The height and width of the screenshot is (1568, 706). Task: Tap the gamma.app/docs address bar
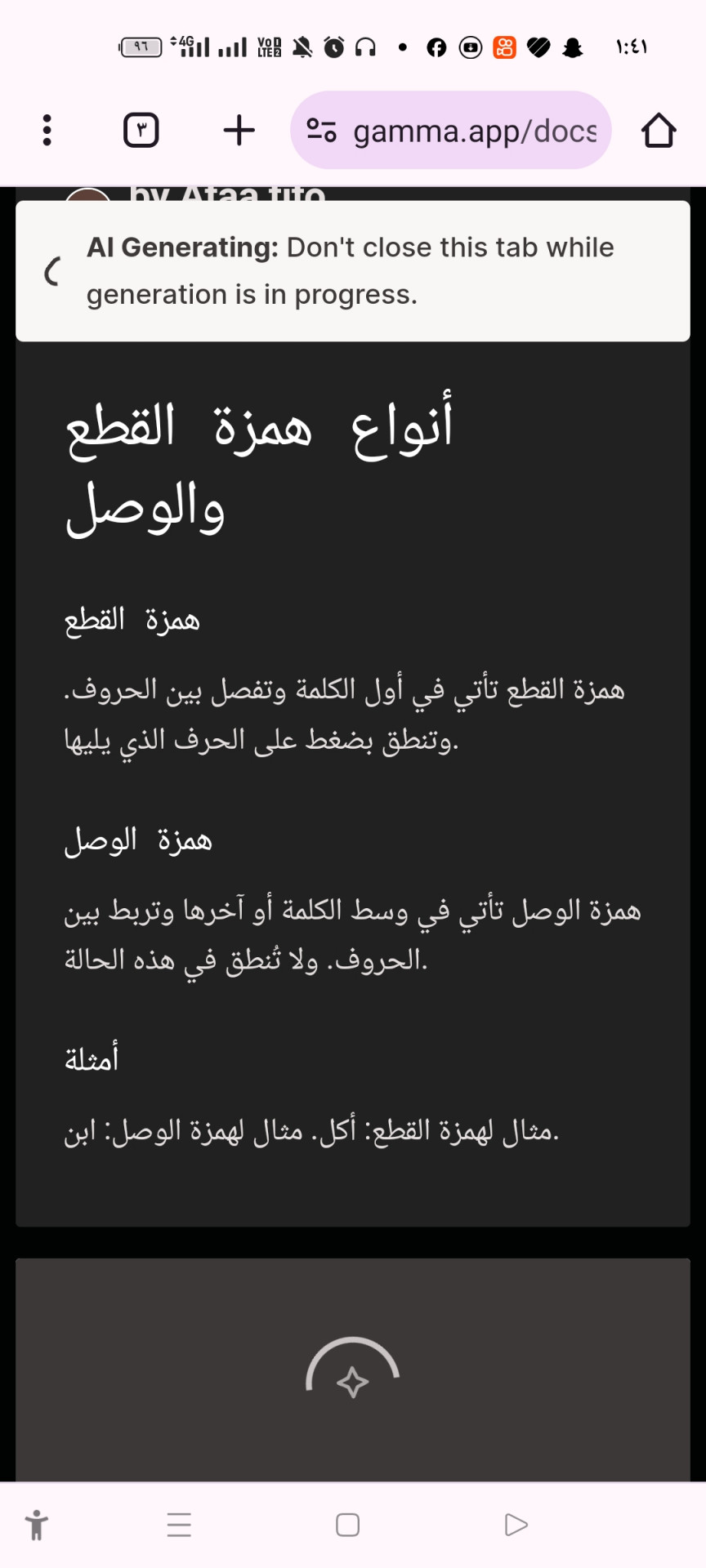pos(450,131)
